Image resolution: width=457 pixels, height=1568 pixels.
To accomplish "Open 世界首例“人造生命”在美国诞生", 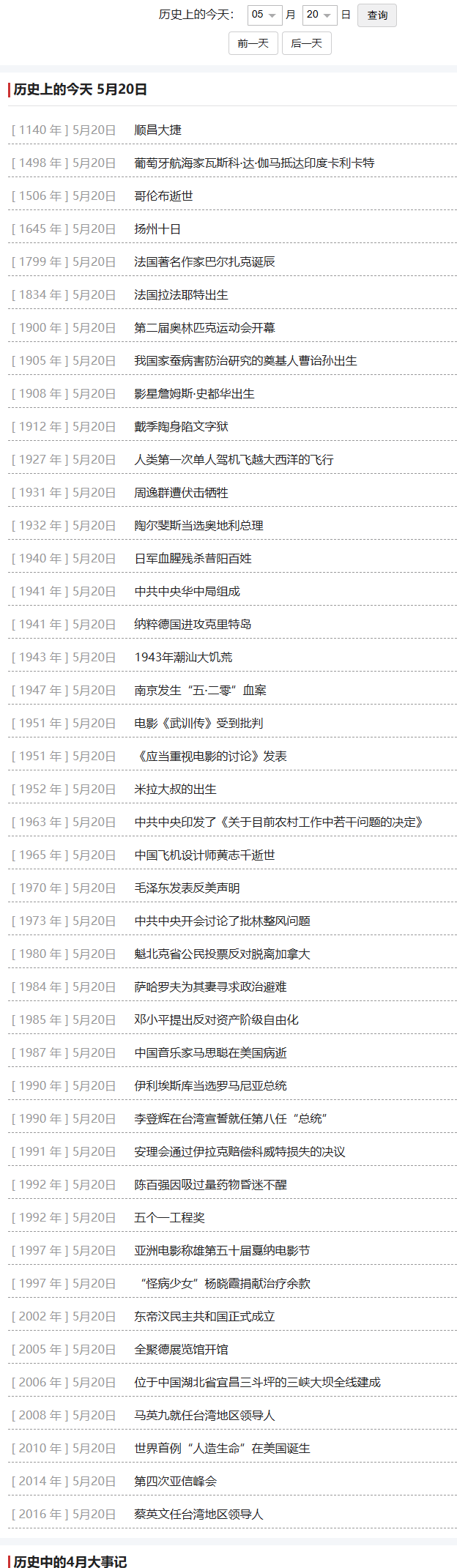I will 223,1448.
